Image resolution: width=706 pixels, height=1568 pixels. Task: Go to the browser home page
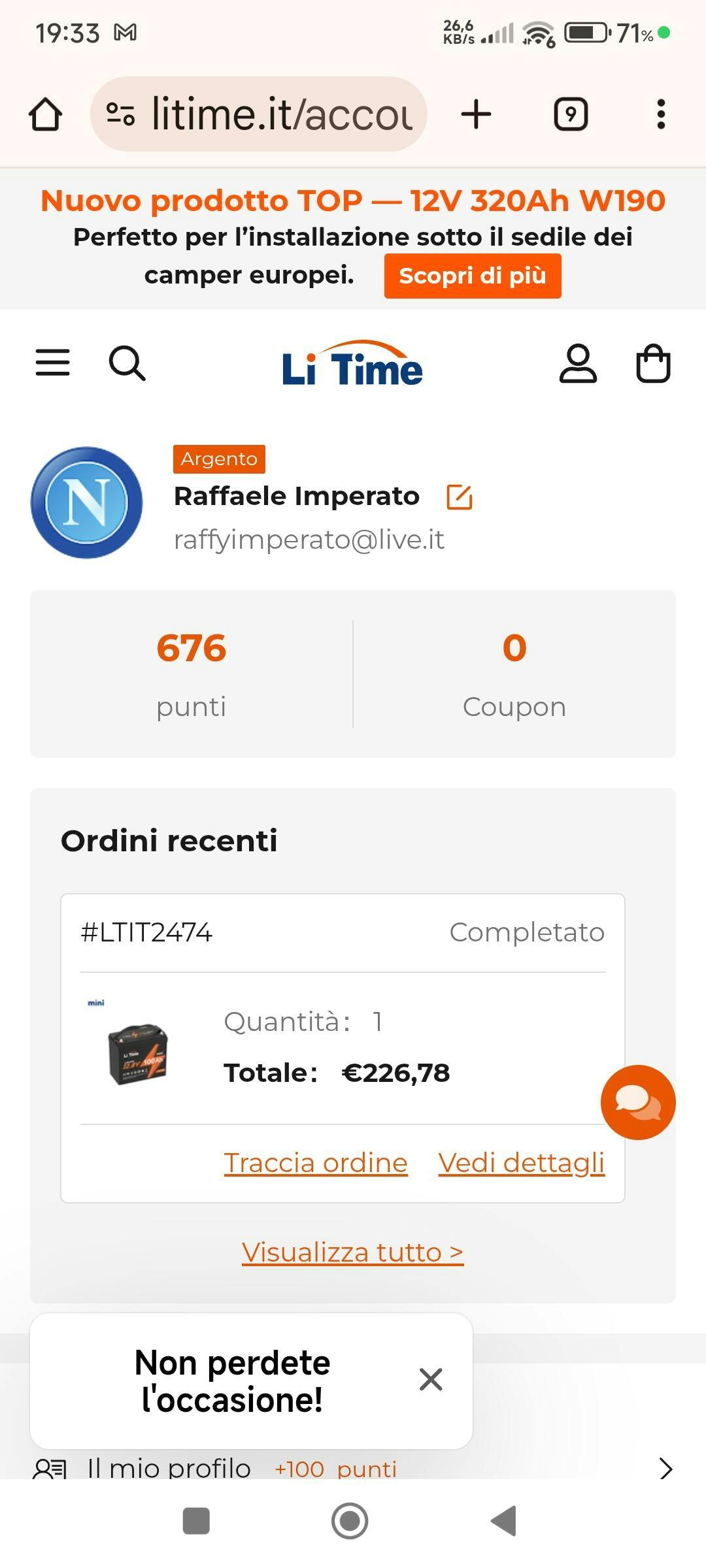point(46,114)
